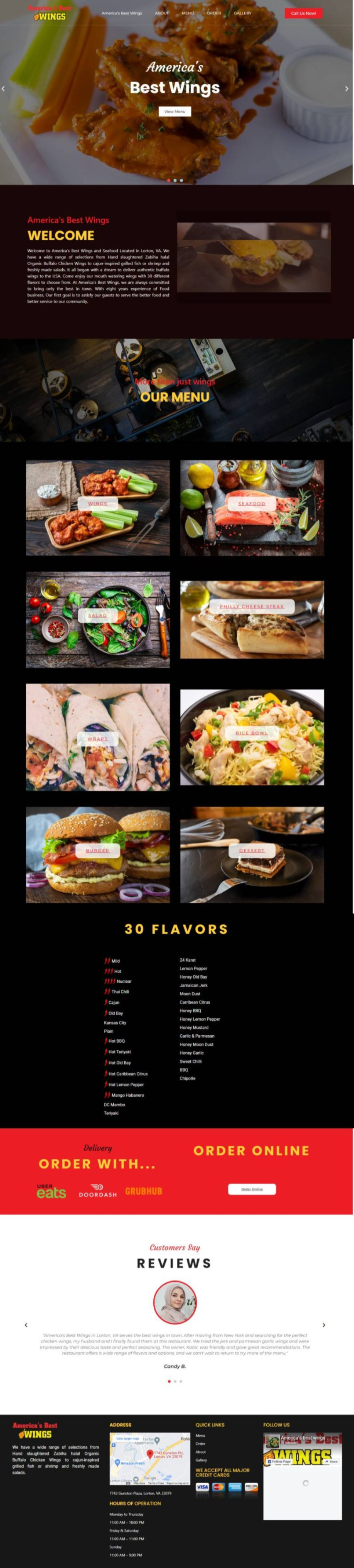View the Philly Cheese Steak category

click(252, 606)
